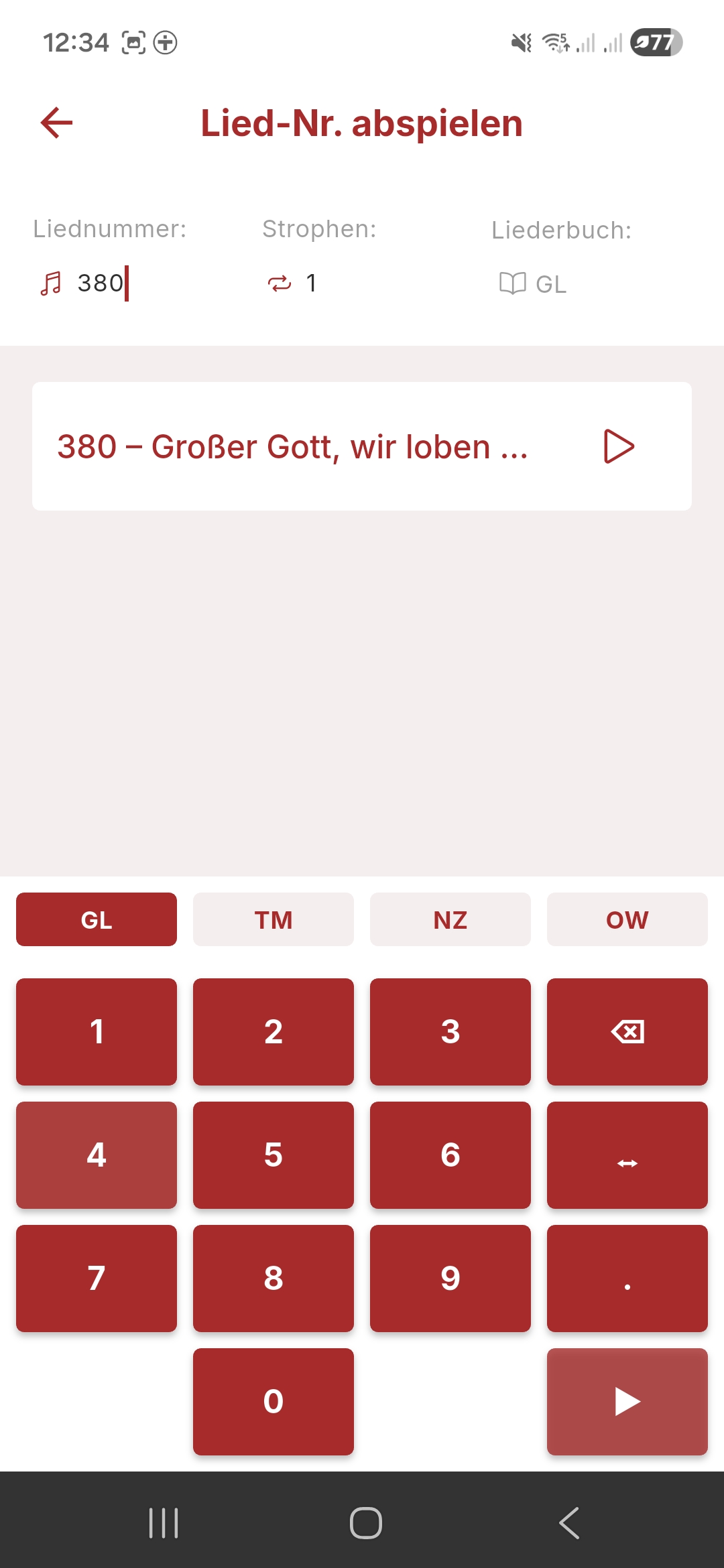Start playback with the keypad play button
724x1568 pixels.
coord(627,1402)
